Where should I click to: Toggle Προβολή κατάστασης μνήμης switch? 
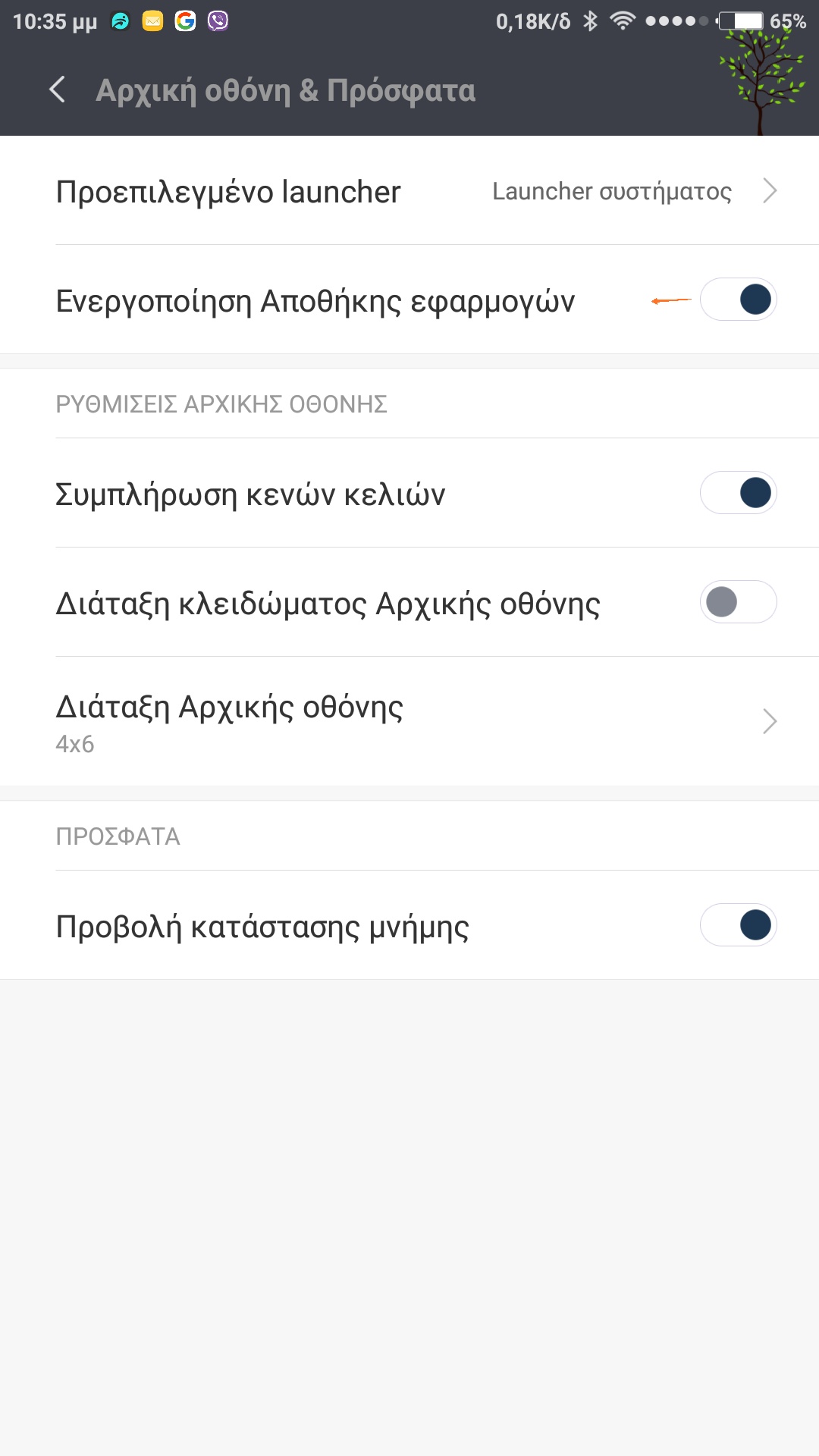click(x=738, y=925)
